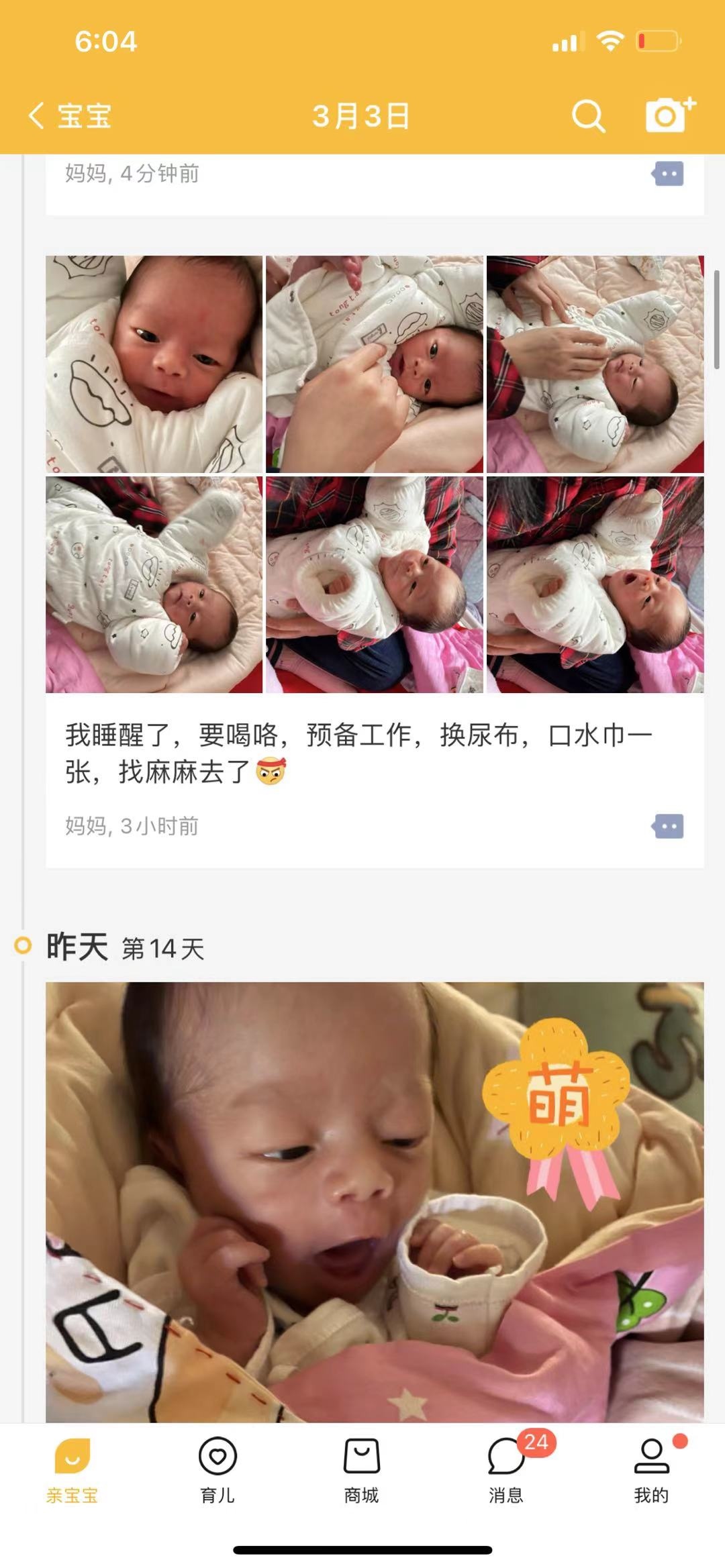
Task: Add a new photo with camera icon
Action: coord(669,115)
